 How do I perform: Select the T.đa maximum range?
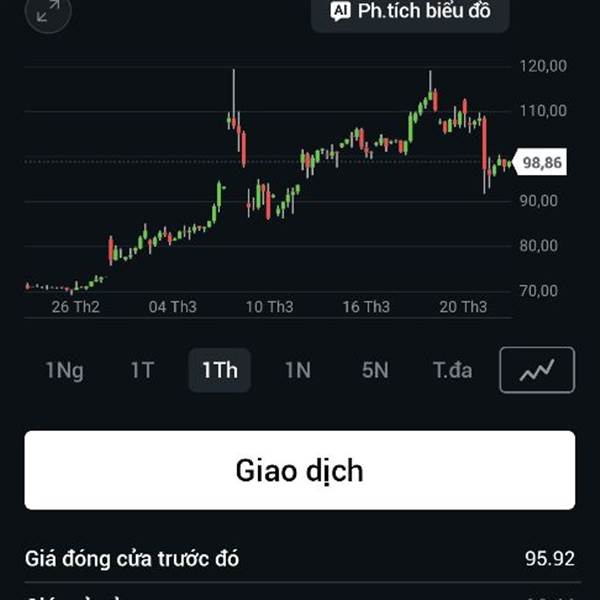pyautogui.click(x=452, y=370)
